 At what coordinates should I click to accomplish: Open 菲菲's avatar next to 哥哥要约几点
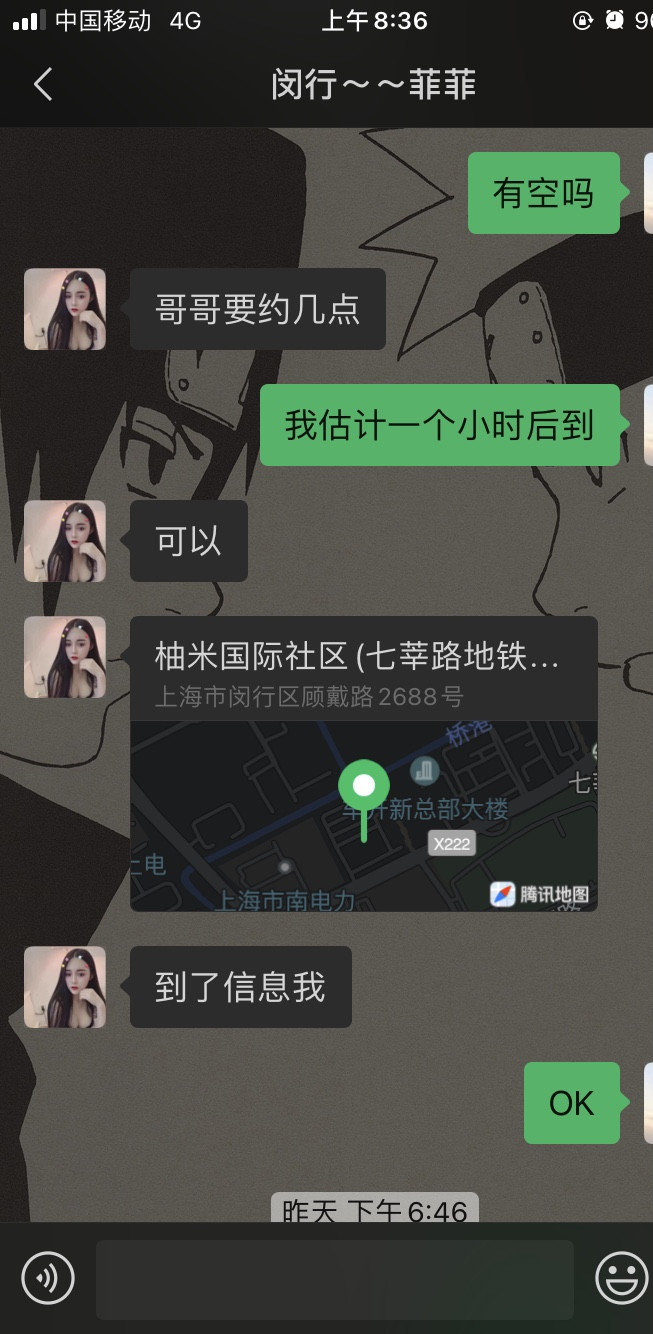click(65, 309)
